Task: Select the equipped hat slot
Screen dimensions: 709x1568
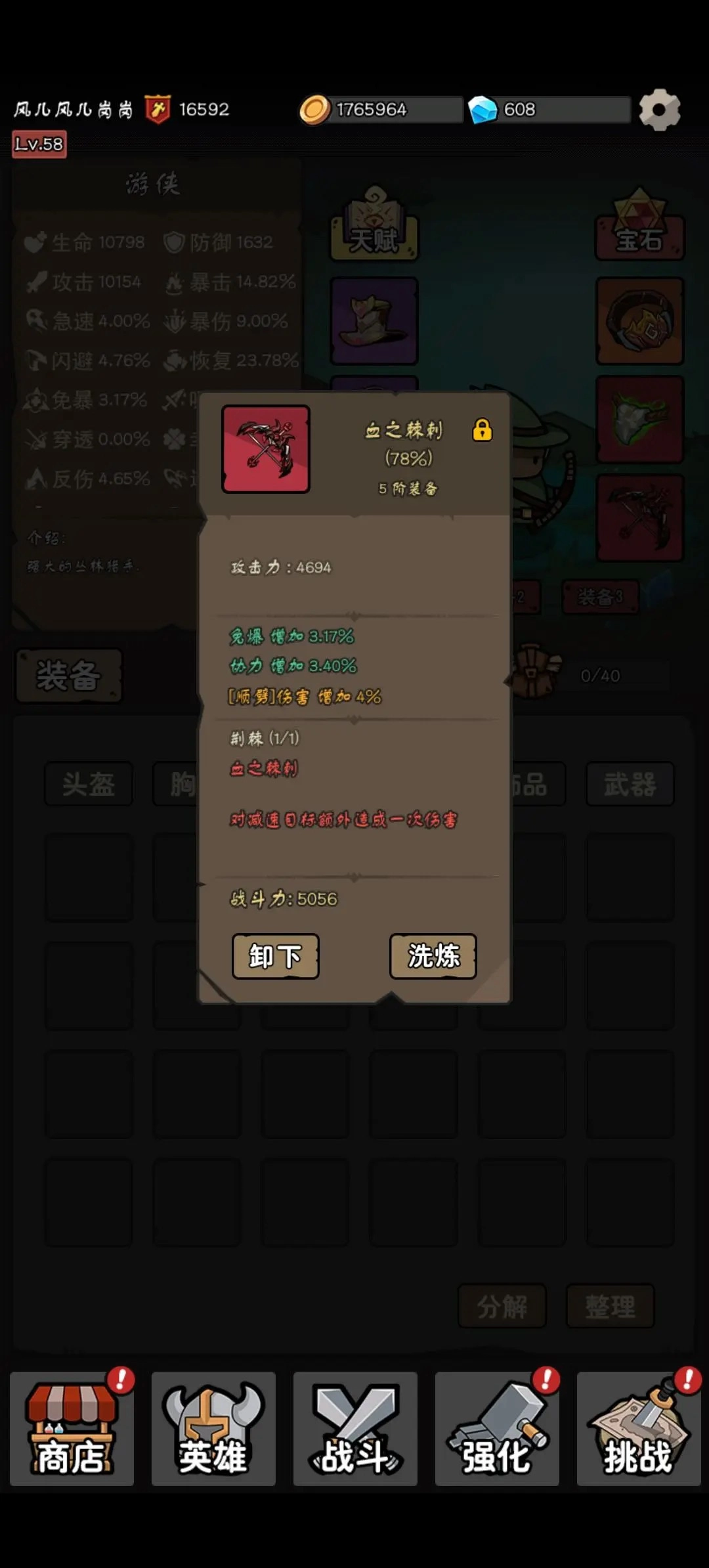Action: (x=374, y=321)
